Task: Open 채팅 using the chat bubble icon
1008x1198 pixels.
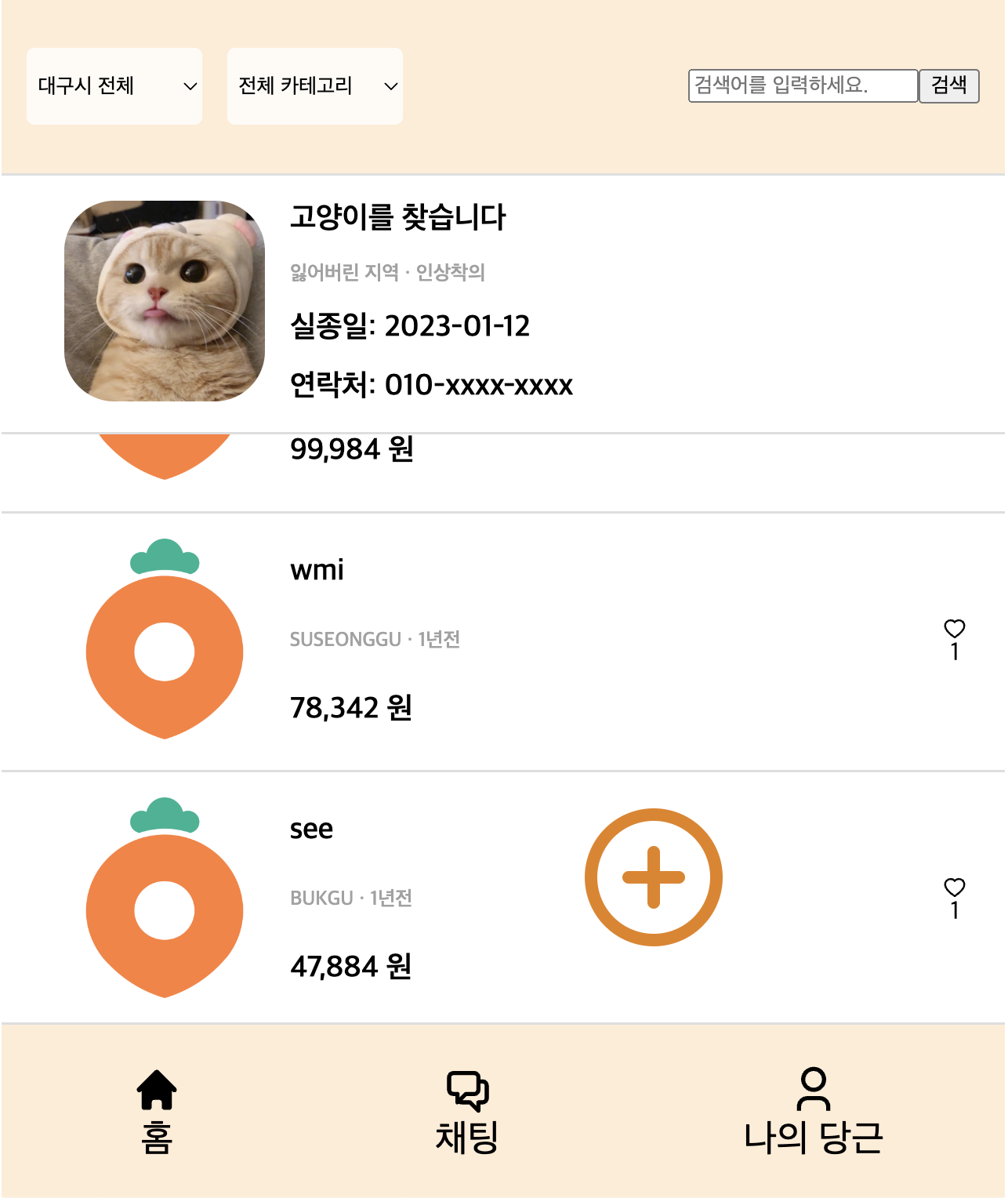Action: pyautogui.click(x=468, y=1089)
